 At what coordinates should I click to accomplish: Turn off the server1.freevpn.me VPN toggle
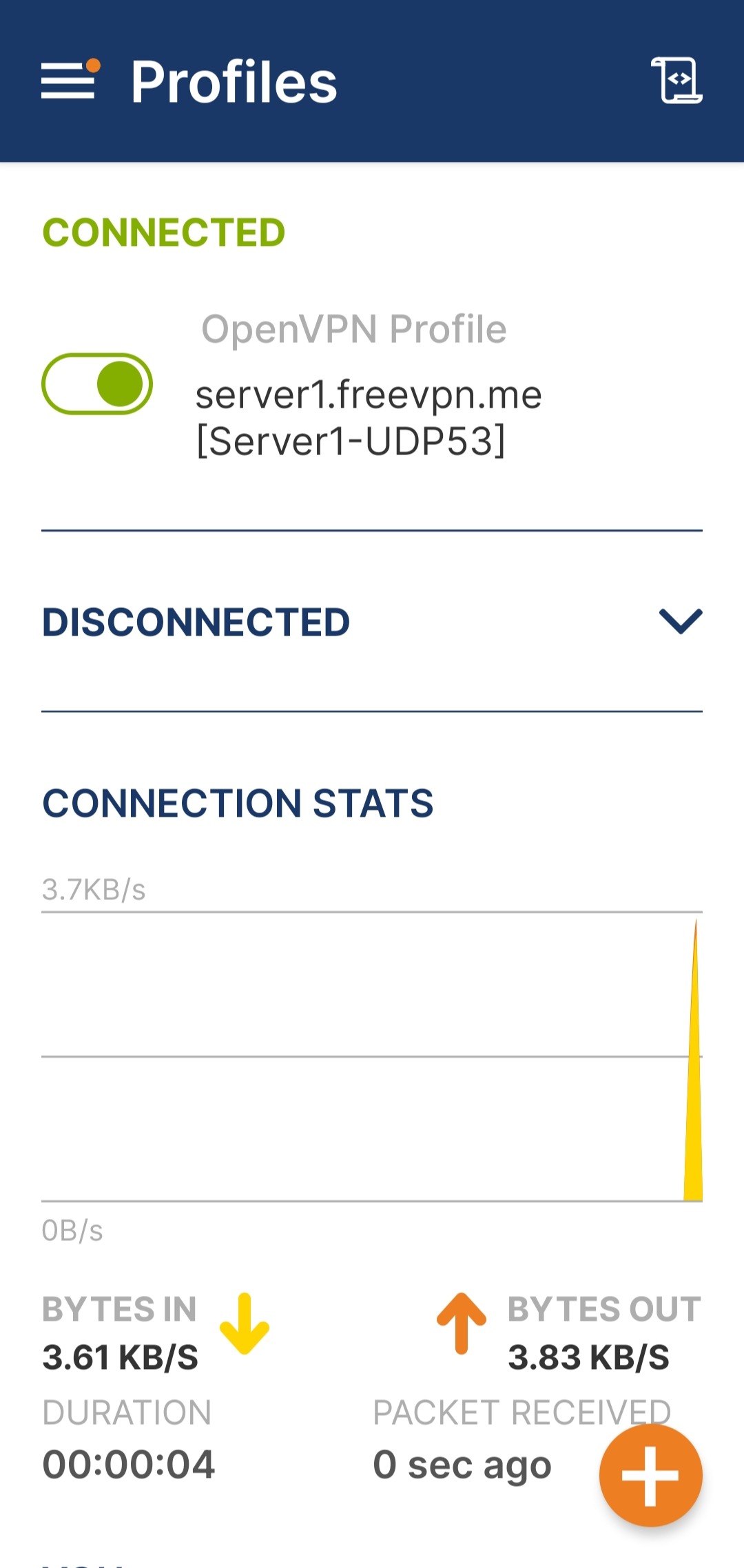(x=97, y=384)
